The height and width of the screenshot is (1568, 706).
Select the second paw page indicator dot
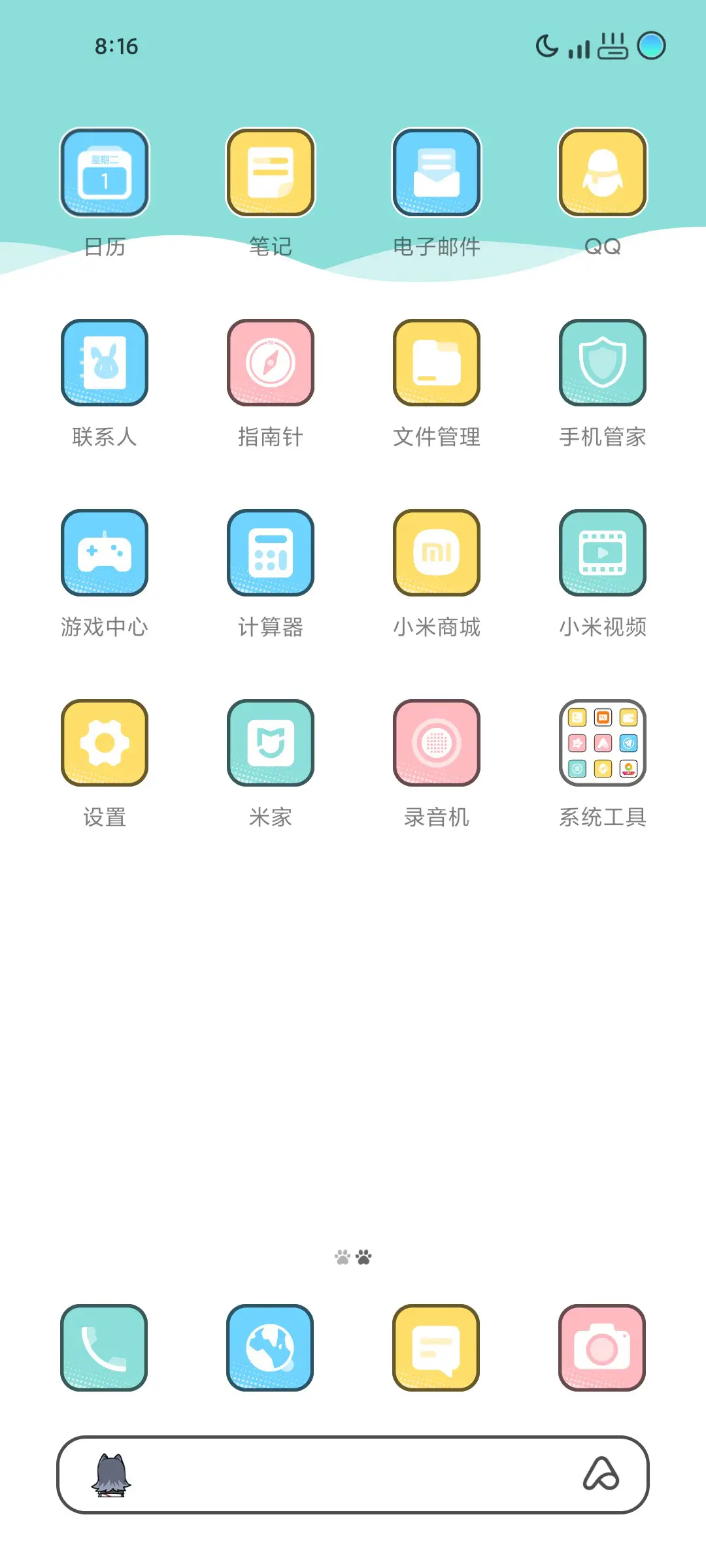(x=364, y=1256)
